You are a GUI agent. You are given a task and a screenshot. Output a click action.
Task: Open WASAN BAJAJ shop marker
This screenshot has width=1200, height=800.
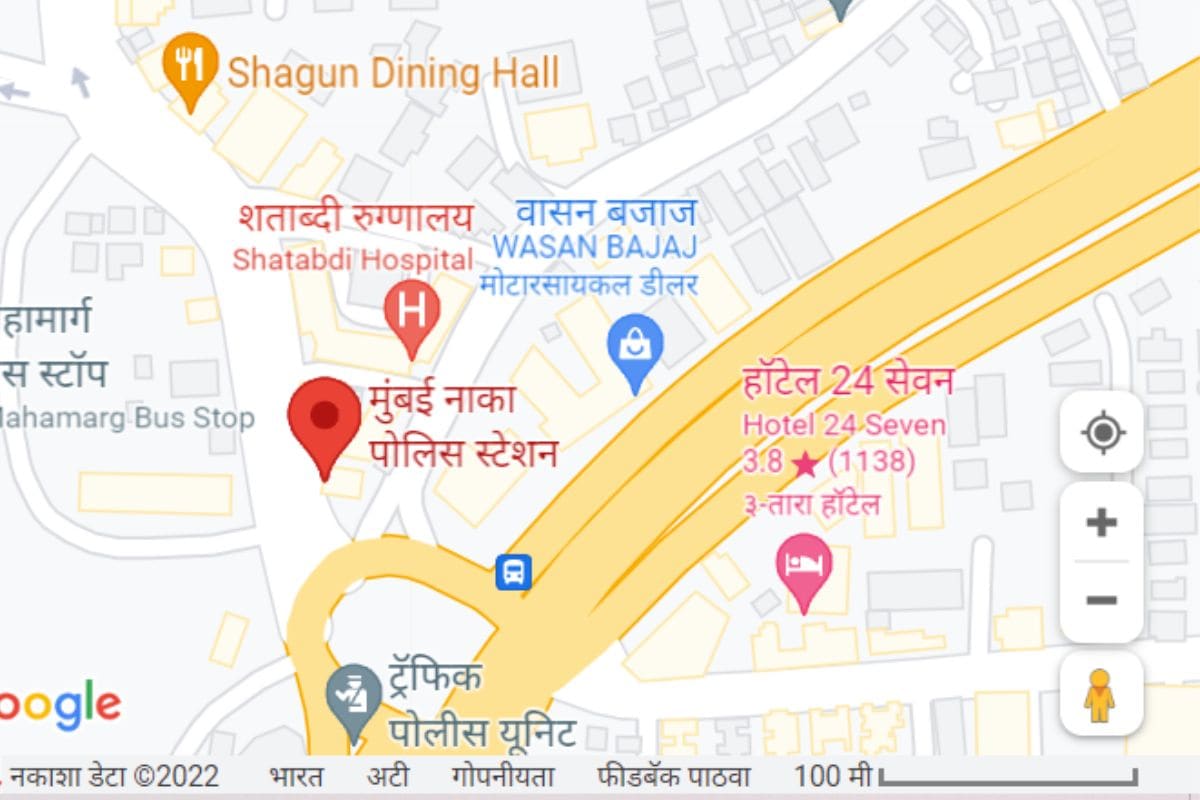[x=635, y=346]
